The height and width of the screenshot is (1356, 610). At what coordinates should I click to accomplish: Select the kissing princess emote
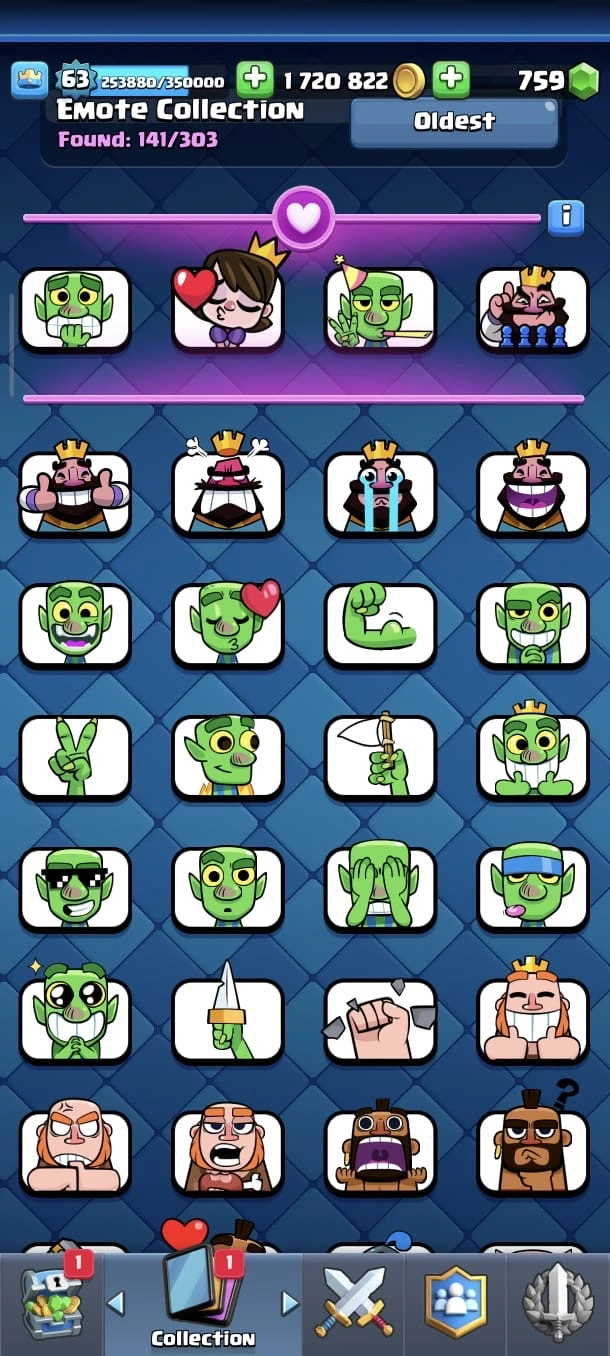click(227, 306)
